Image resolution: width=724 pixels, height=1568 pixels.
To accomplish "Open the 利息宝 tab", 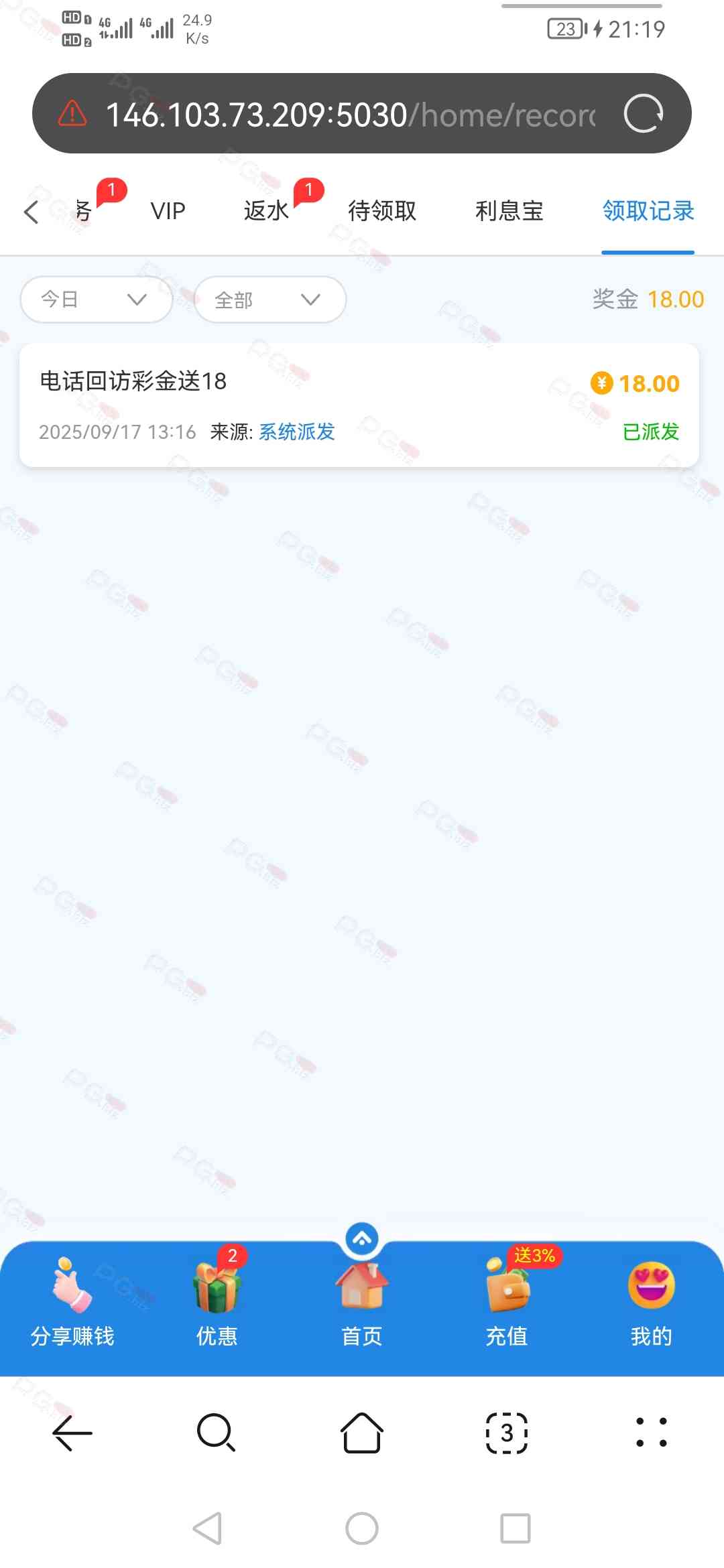I will 509,212.
